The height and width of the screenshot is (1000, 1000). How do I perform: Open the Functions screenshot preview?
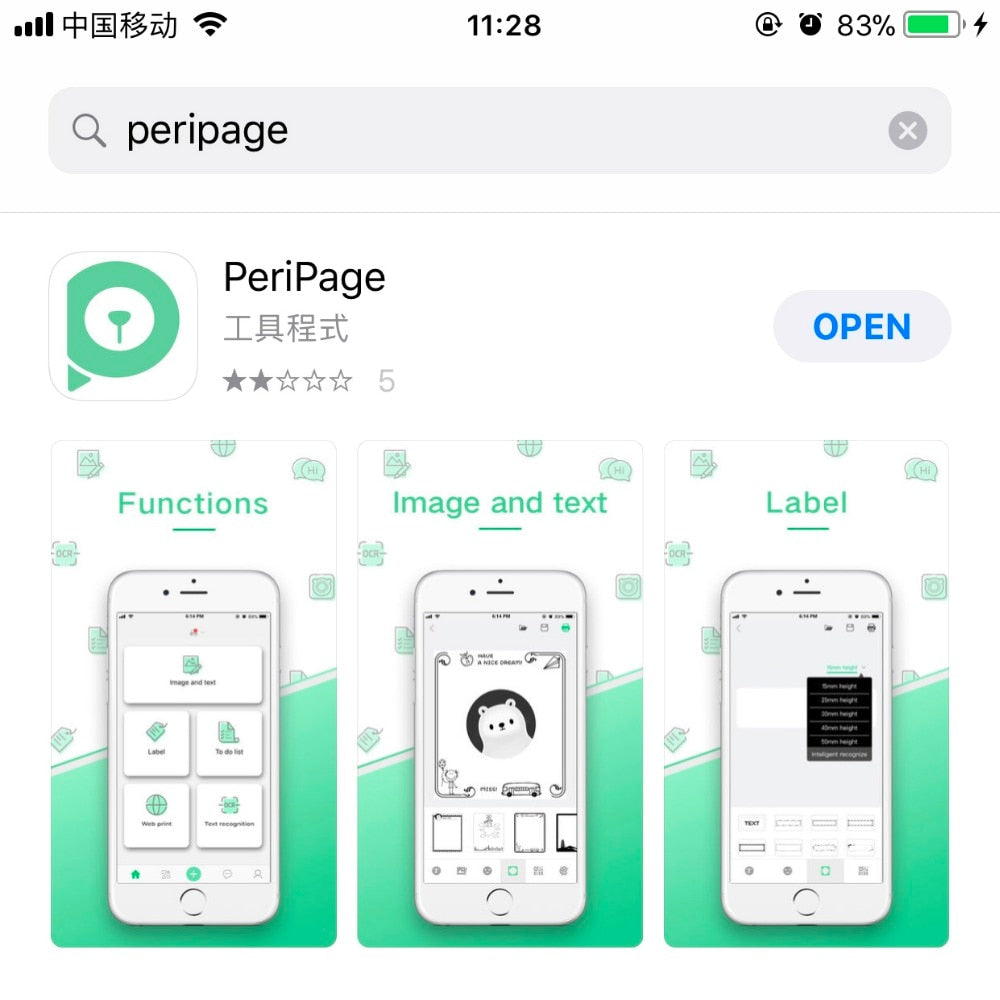point(194,693)
